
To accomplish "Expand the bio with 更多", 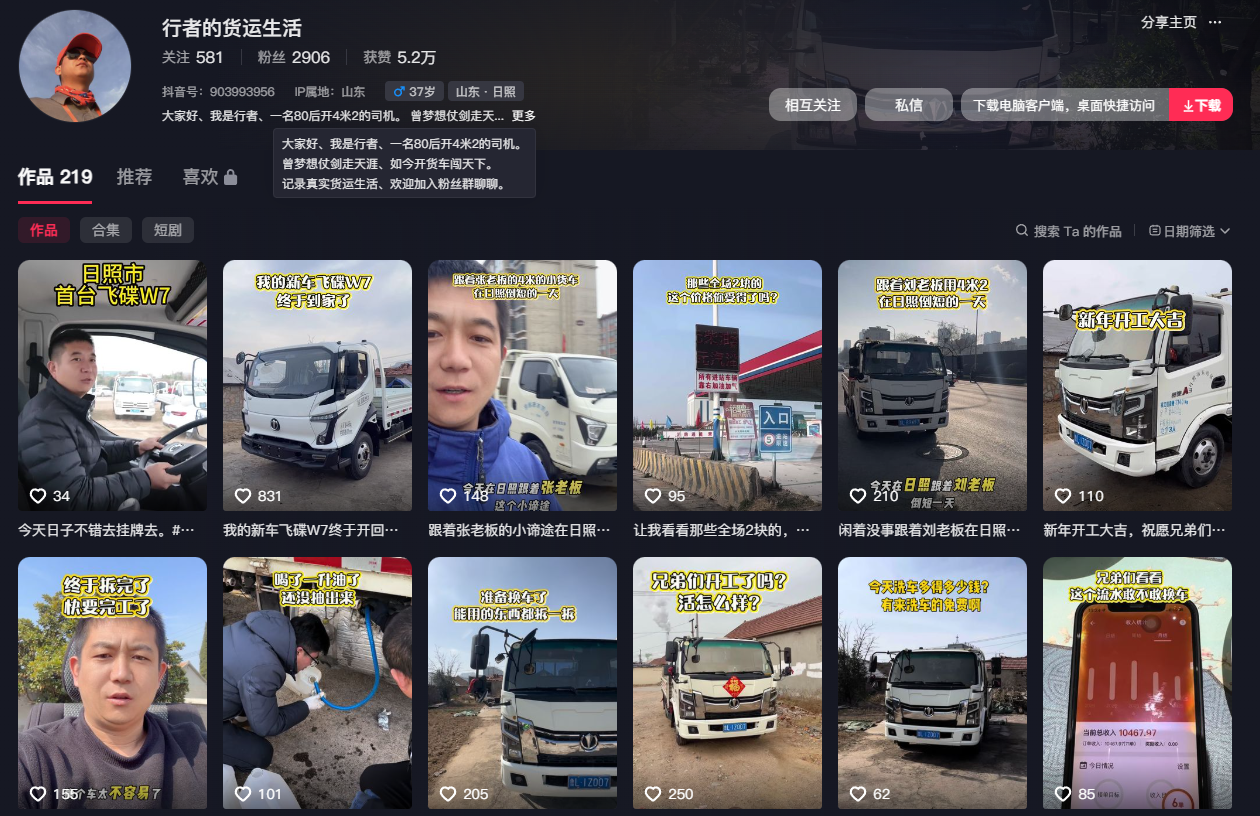I will pos(523,116).
